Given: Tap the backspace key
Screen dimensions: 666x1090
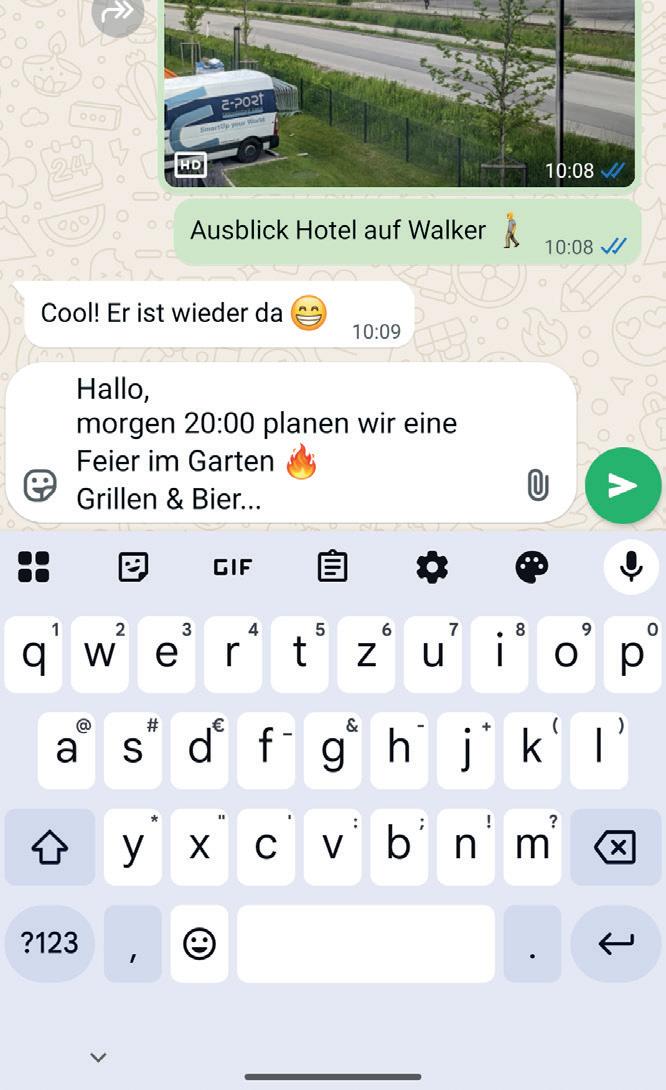Looking at the screenshot, I should click(x=615, y=847).
